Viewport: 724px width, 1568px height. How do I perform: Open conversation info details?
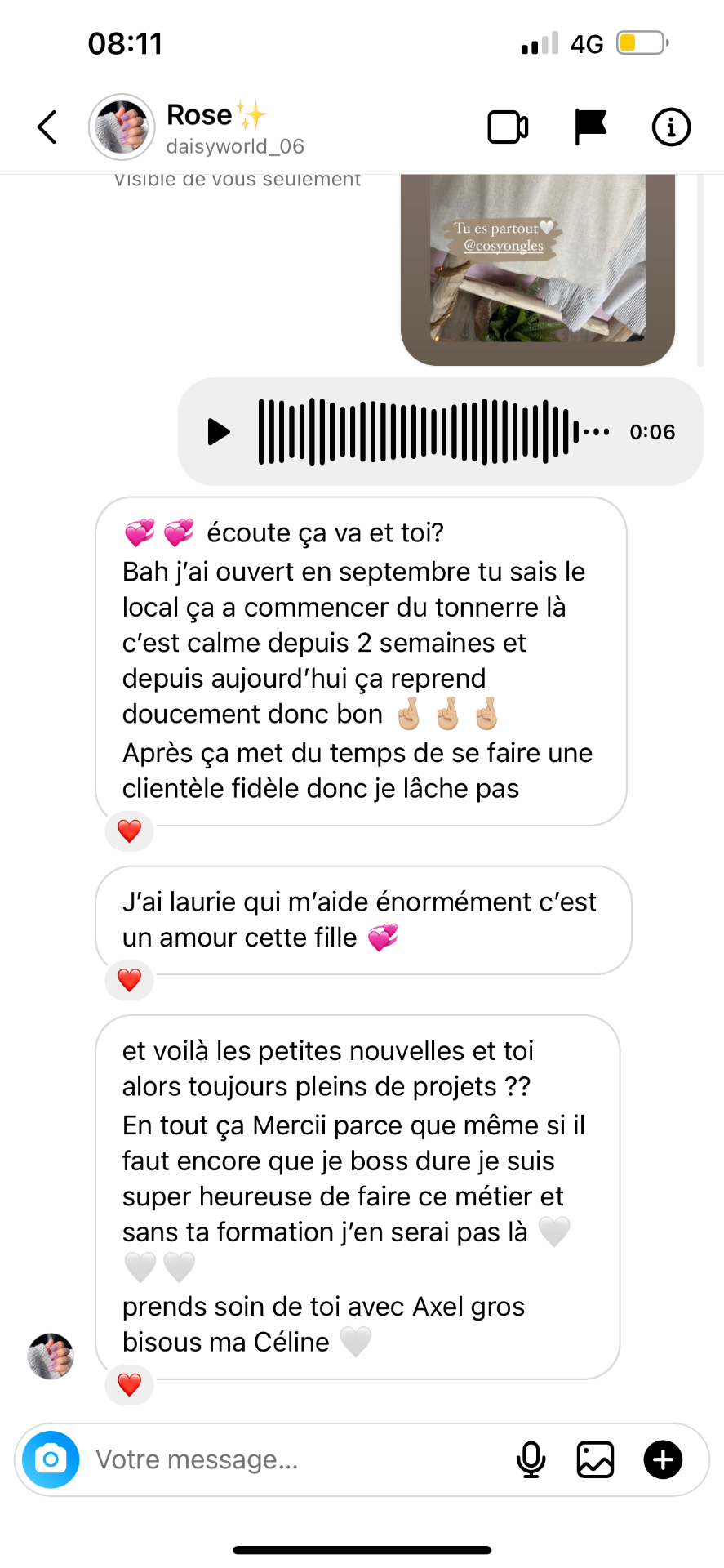click(671, 127)
